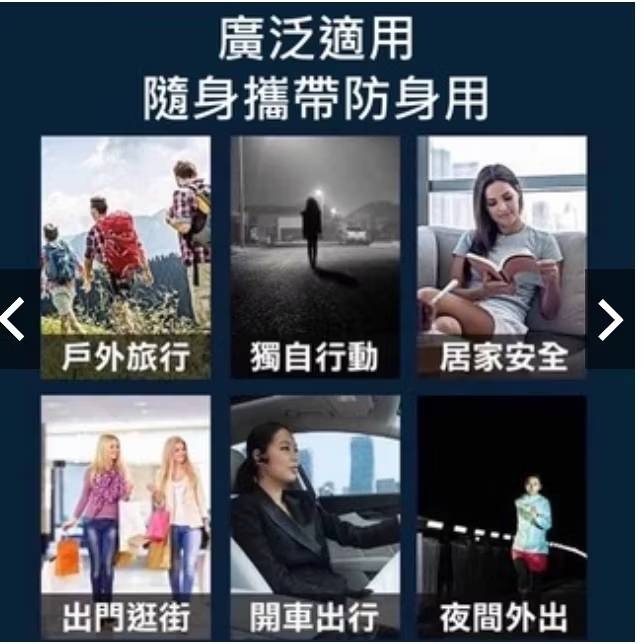Go to the previous product image

point(13,319)
